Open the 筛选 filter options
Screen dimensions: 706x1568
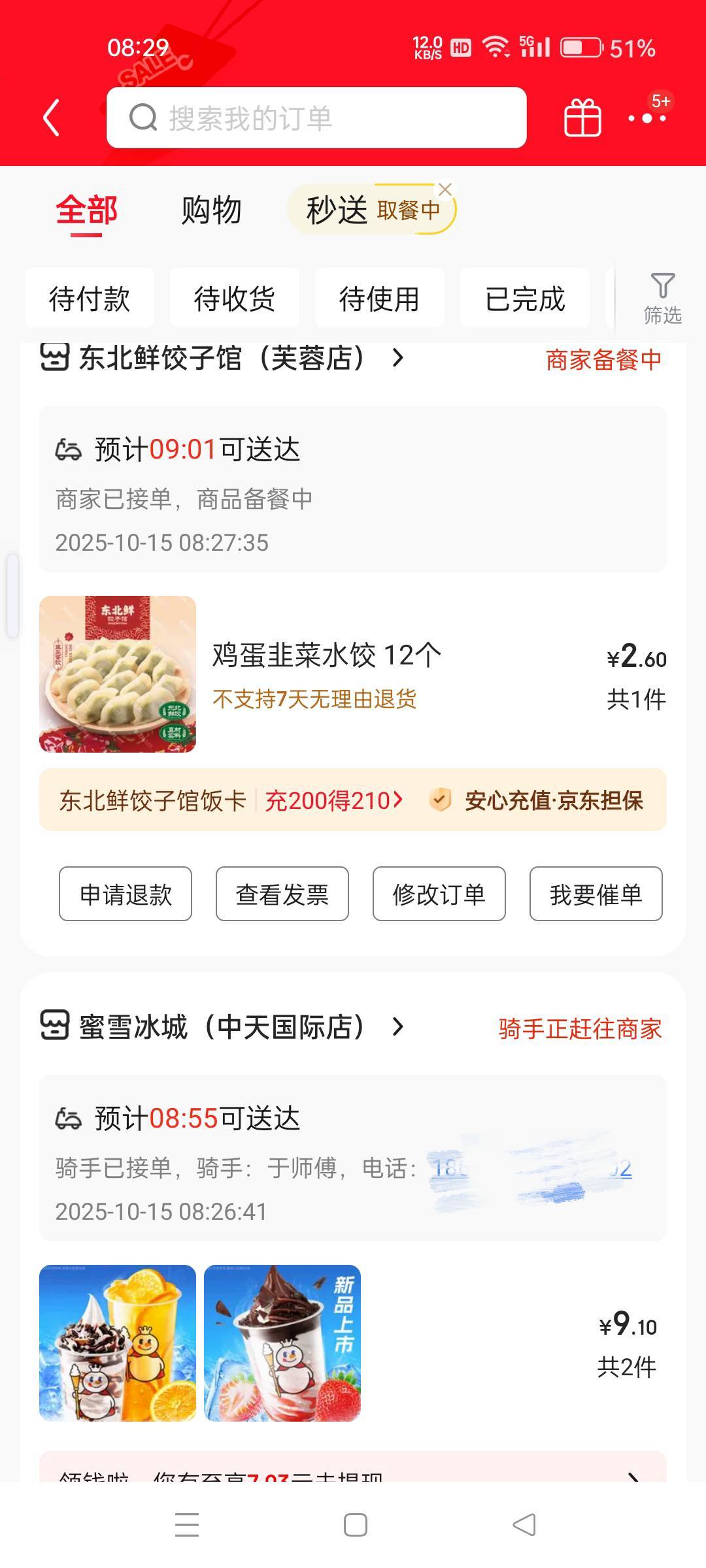click(662, 299)
